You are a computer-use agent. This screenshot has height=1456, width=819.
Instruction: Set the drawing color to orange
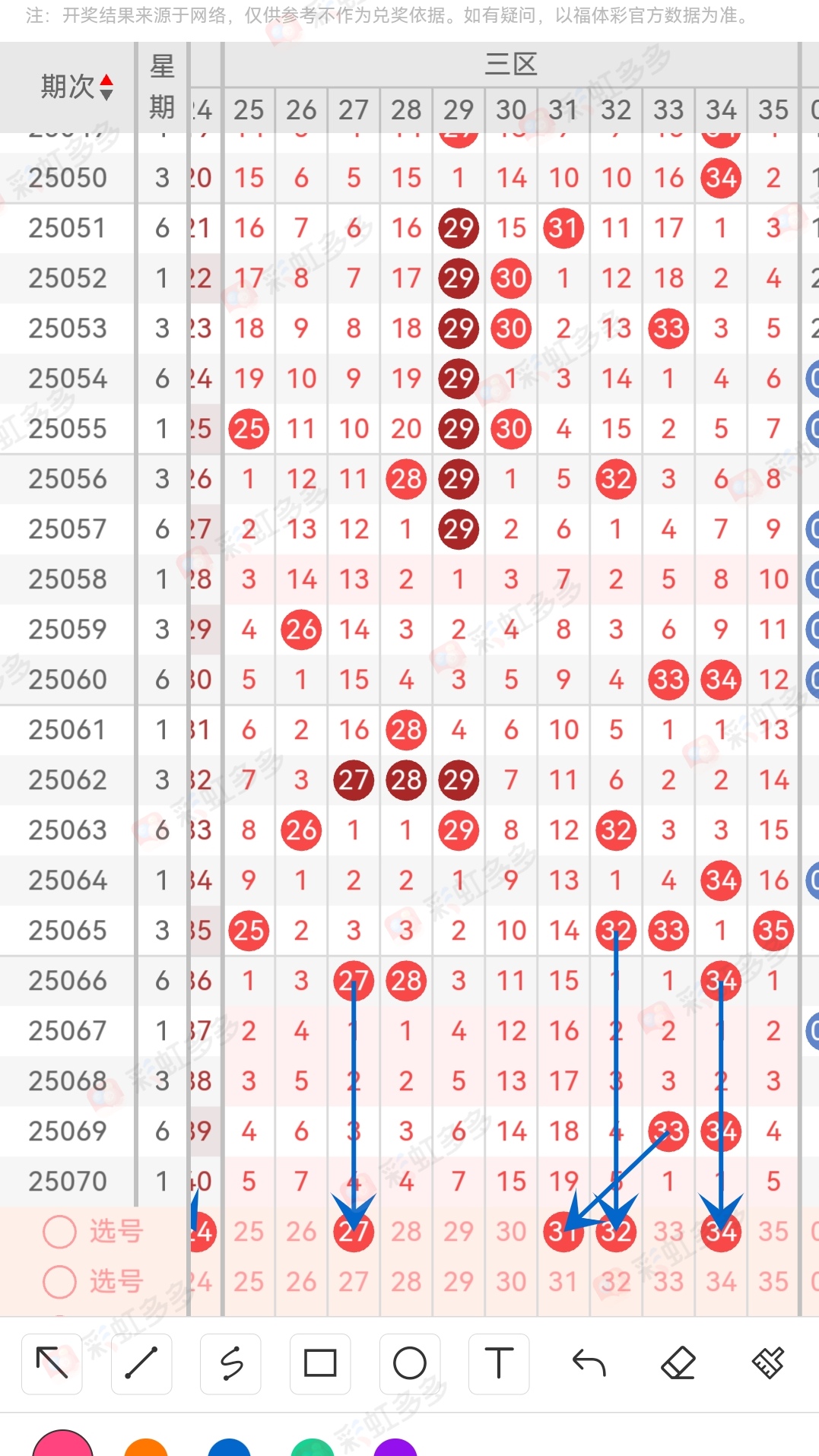coord(146,1447)
